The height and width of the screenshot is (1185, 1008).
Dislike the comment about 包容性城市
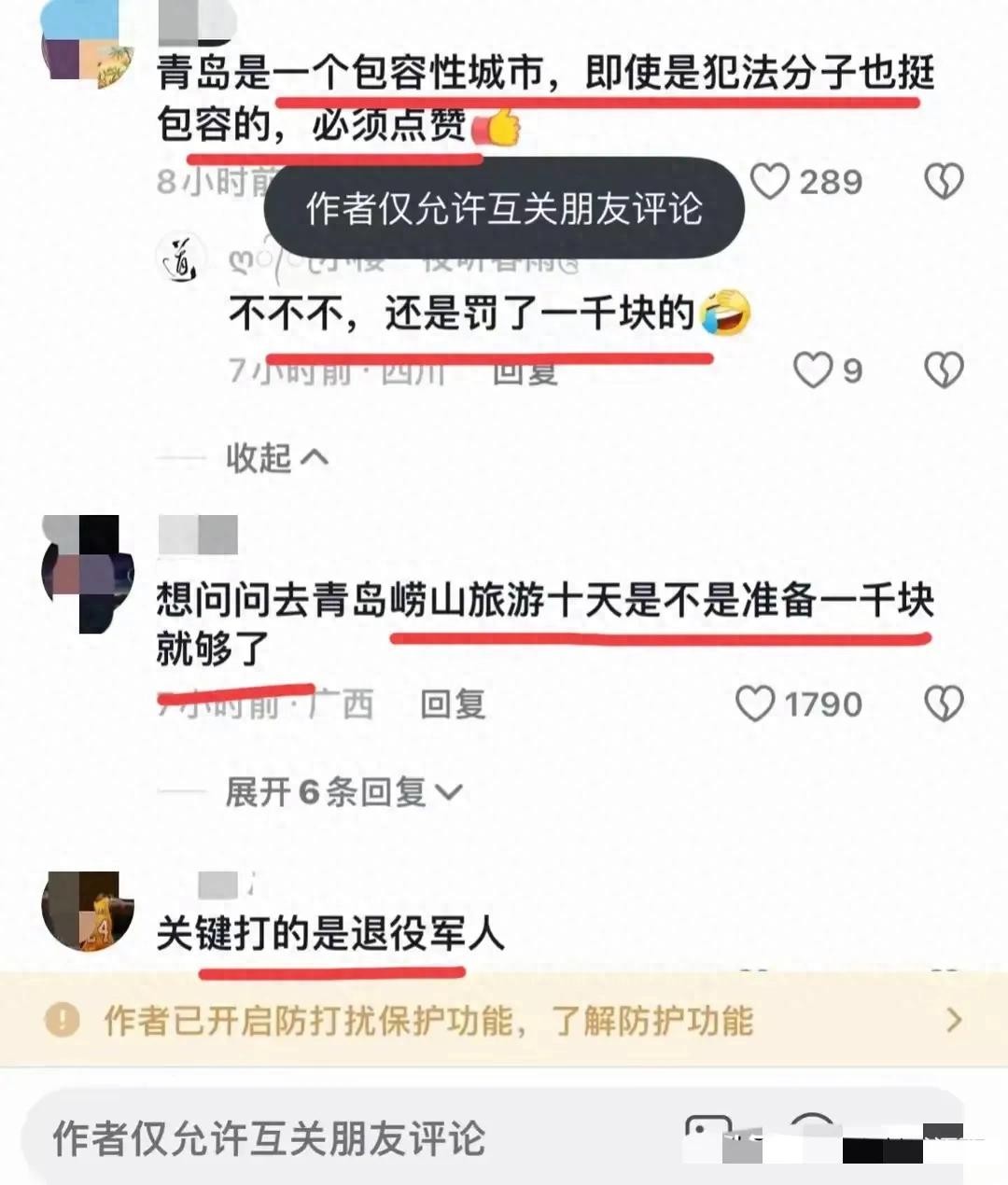[944, 182]
